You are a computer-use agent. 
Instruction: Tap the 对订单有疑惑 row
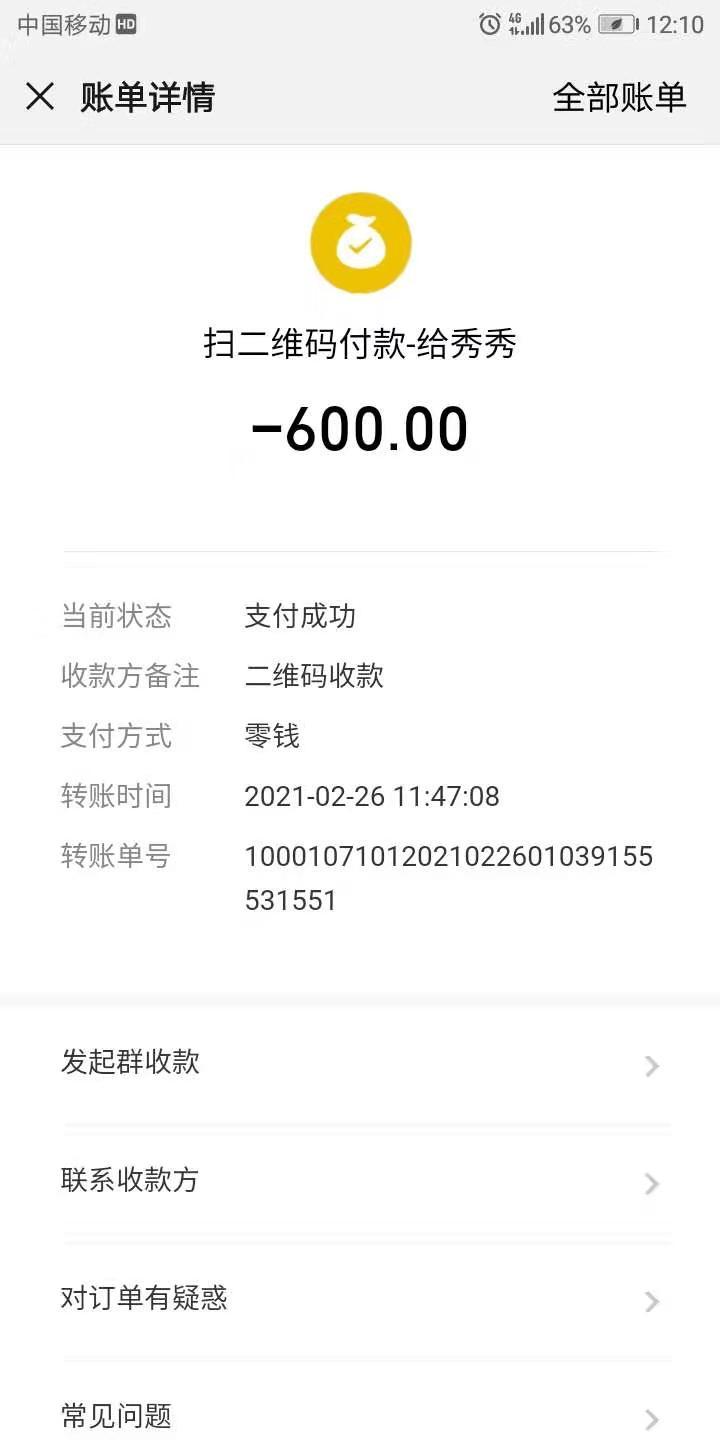(360, 1300)
